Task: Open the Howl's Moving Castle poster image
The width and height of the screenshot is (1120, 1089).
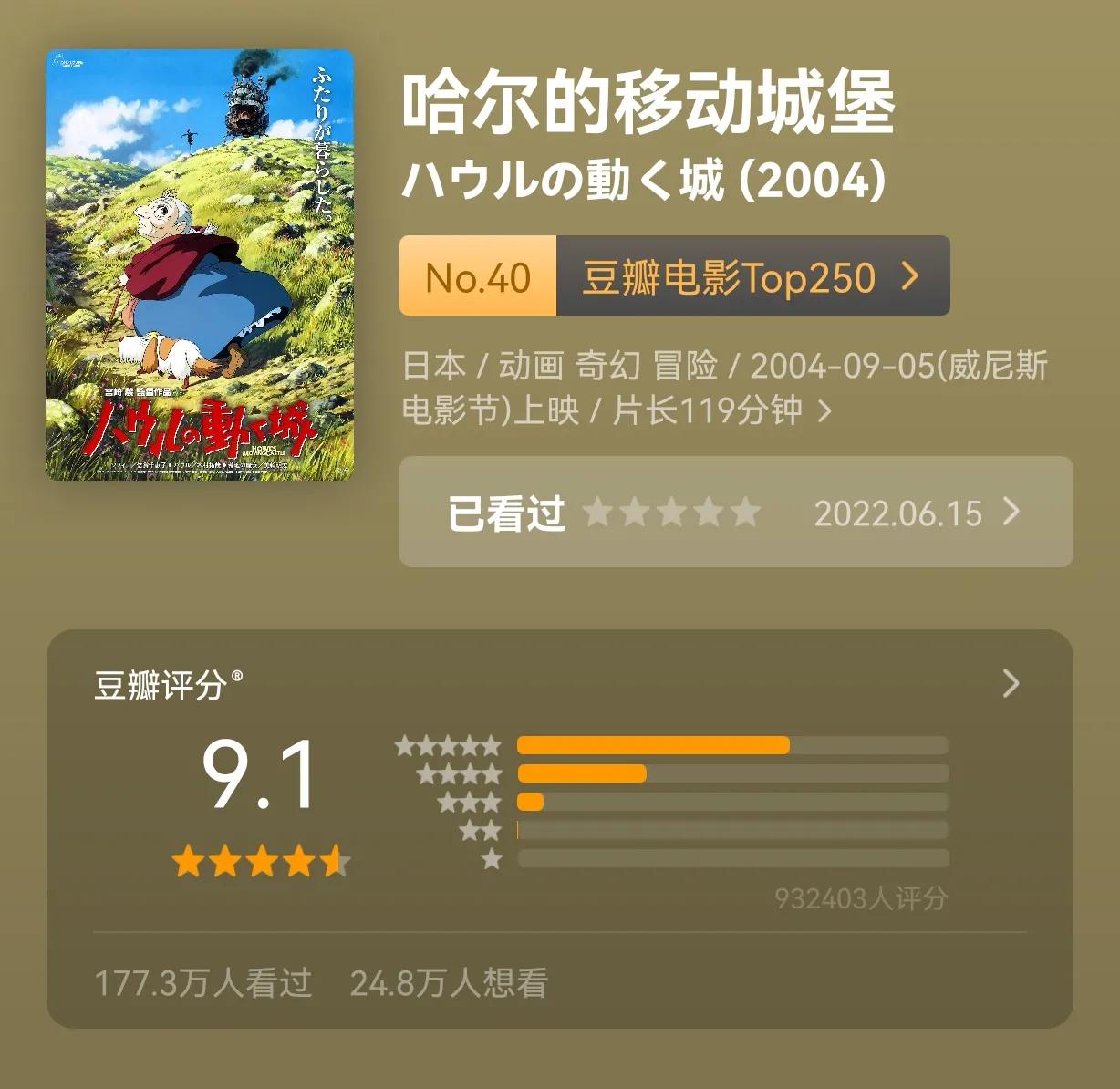Action: 199,264
